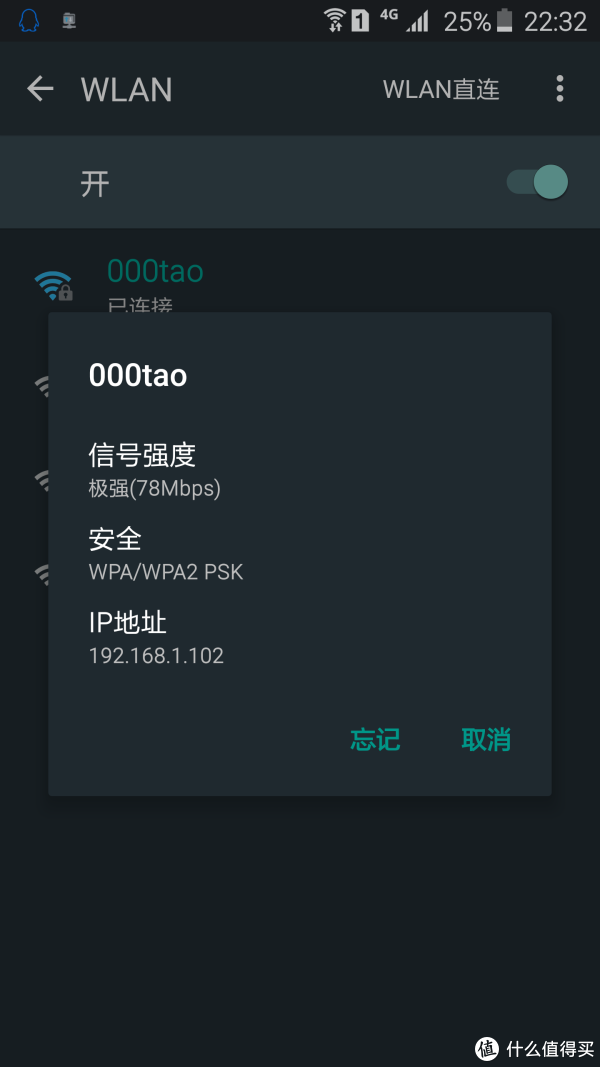Tap 忘记 to forget the 000tao network

pos(375,739)
